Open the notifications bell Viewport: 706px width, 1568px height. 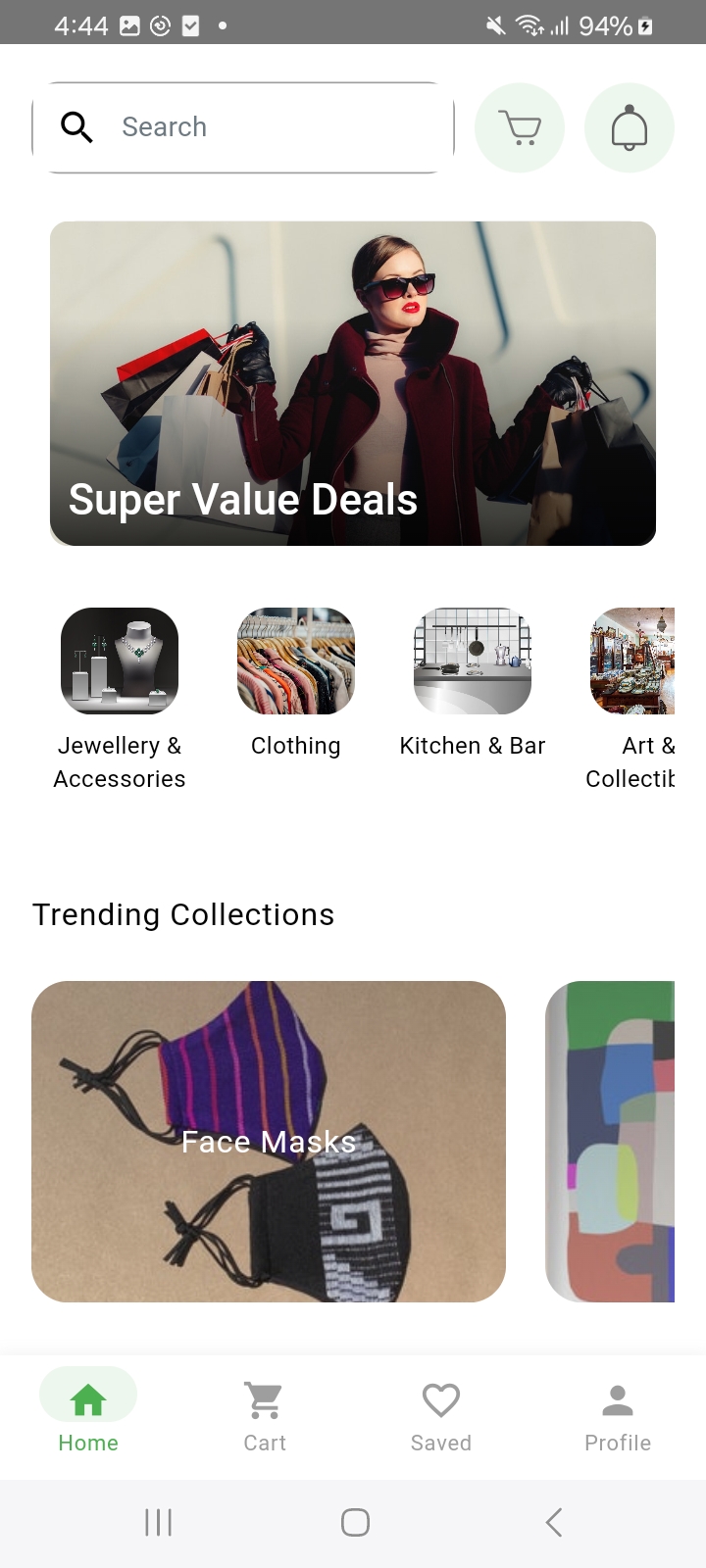pyautogui.click(x=630, y=128)
